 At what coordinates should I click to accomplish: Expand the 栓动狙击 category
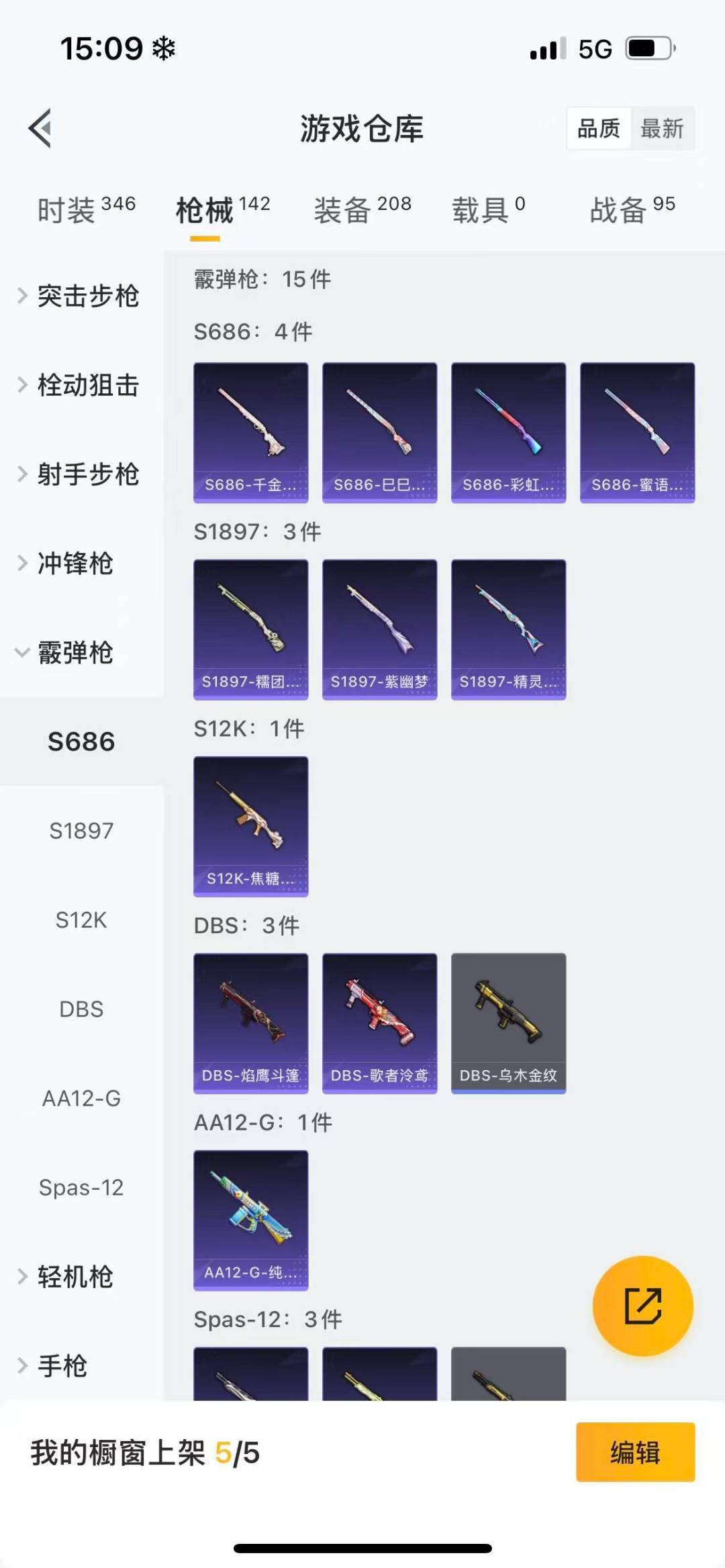[81, 385]
